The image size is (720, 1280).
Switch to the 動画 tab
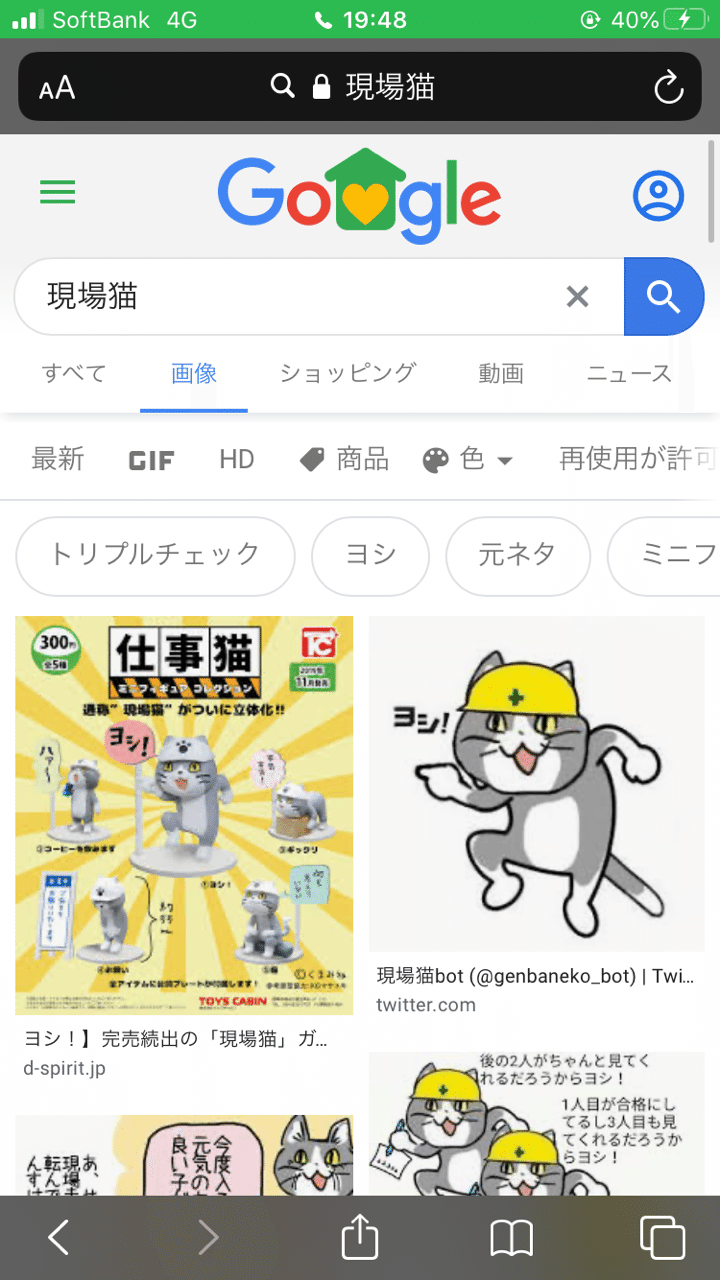pyautogui.click(x=501, y=374)
